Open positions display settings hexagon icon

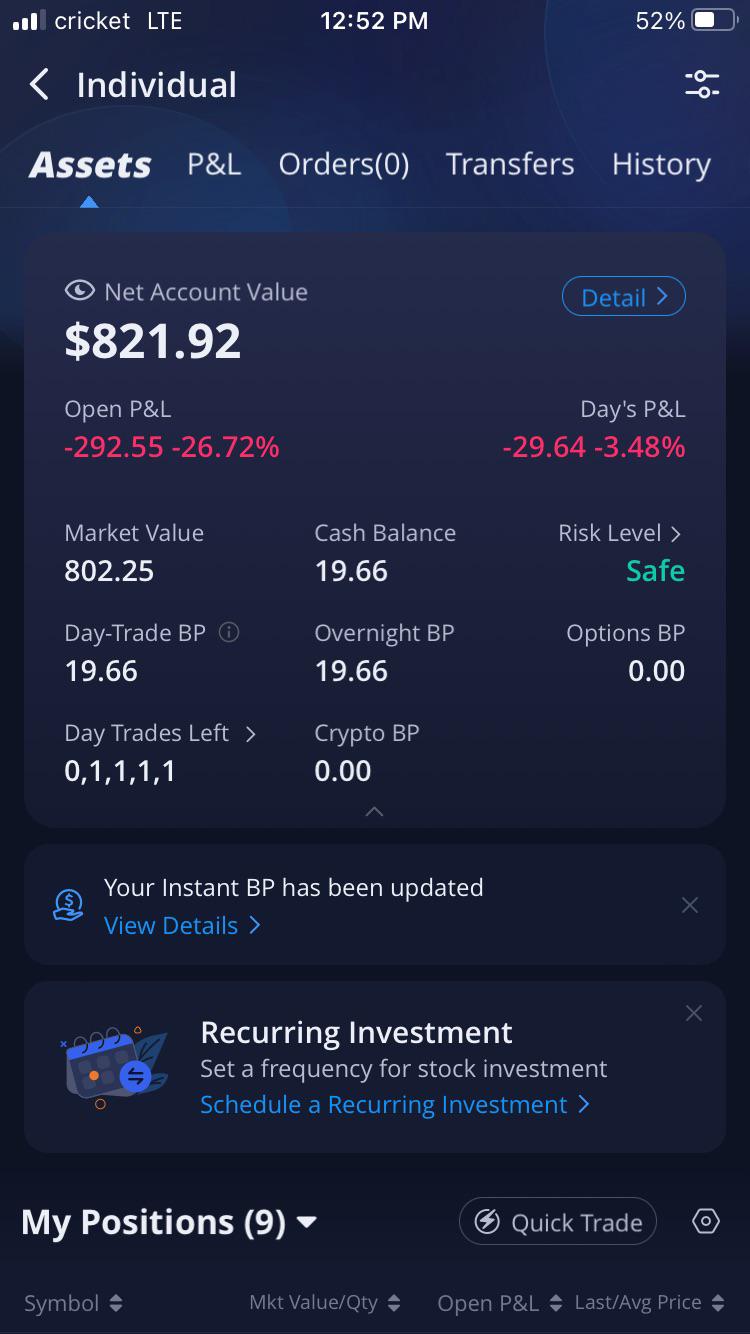[706, 1221]
